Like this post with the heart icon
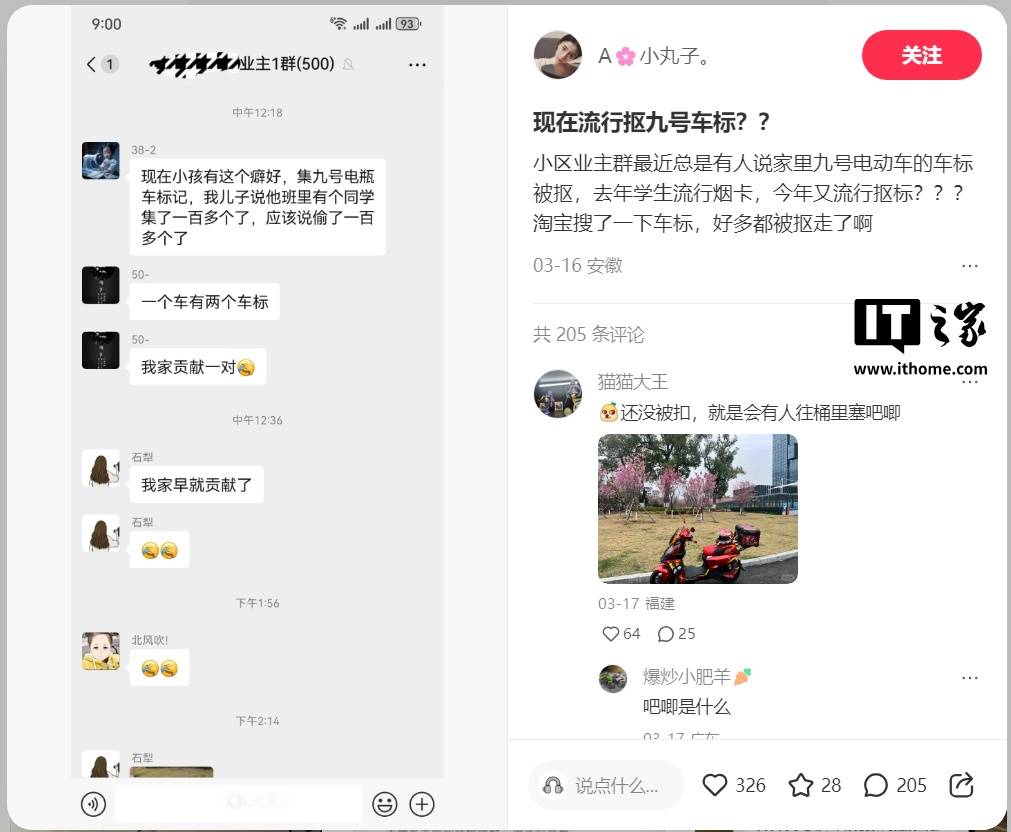 (x=715, y=785)
